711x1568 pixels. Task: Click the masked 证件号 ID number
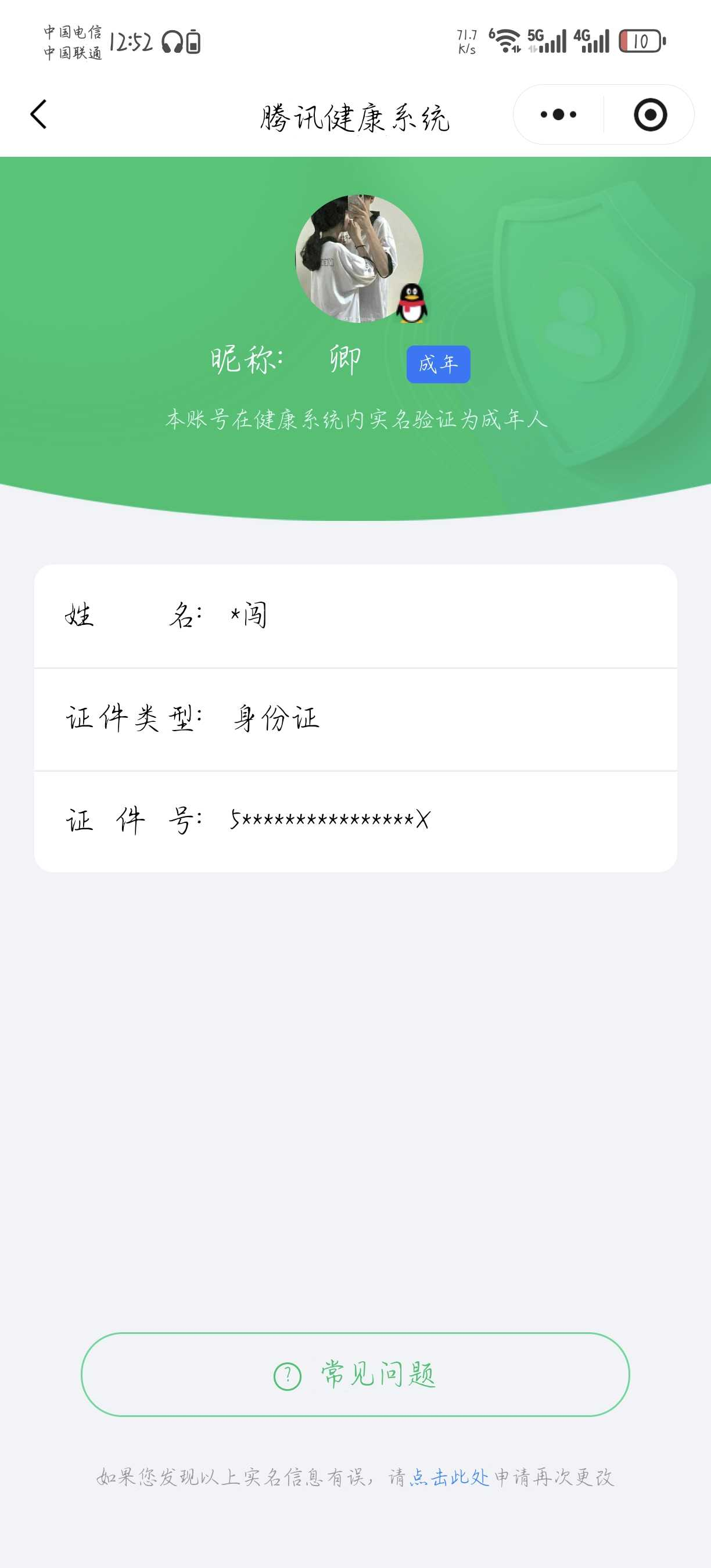329,821
